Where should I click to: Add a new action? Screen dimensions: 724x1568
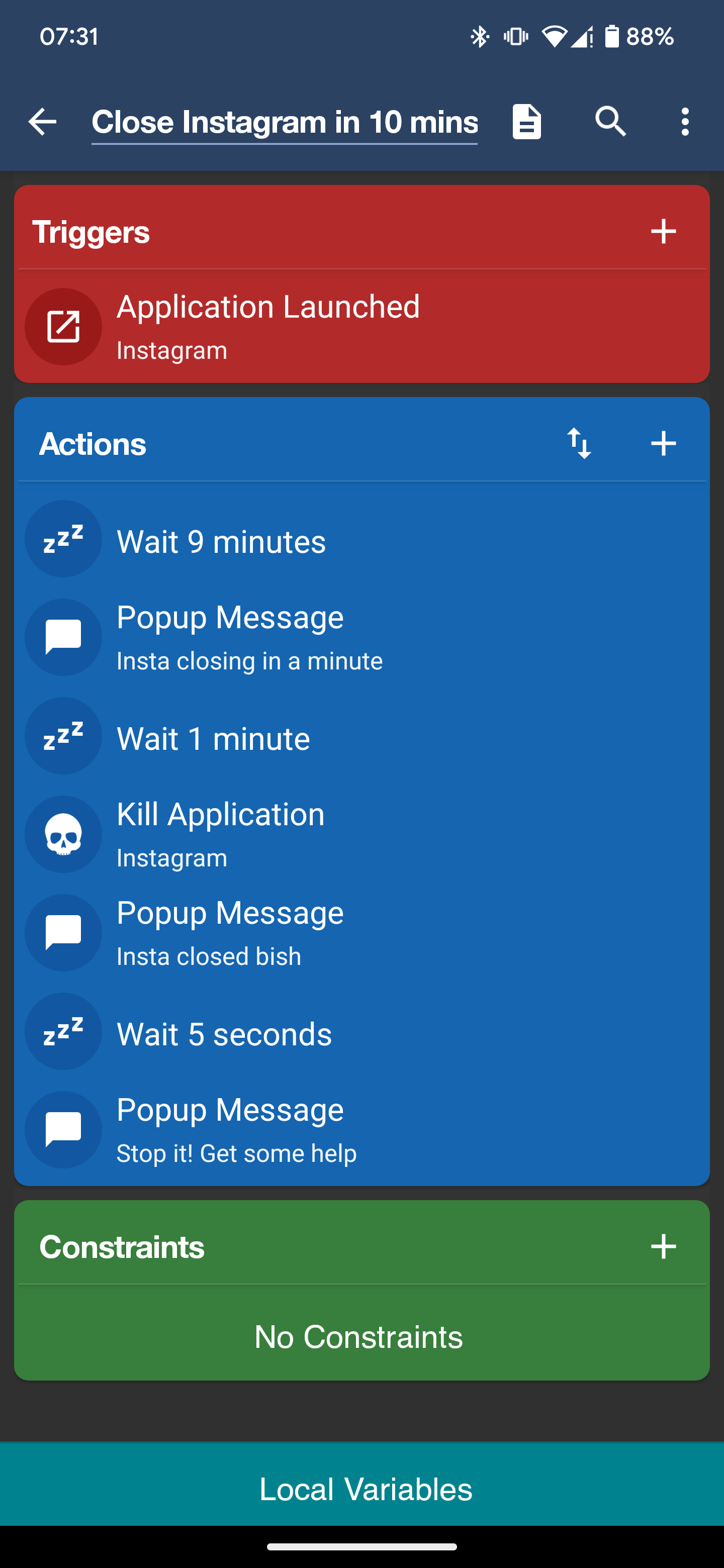coord(663,444)
